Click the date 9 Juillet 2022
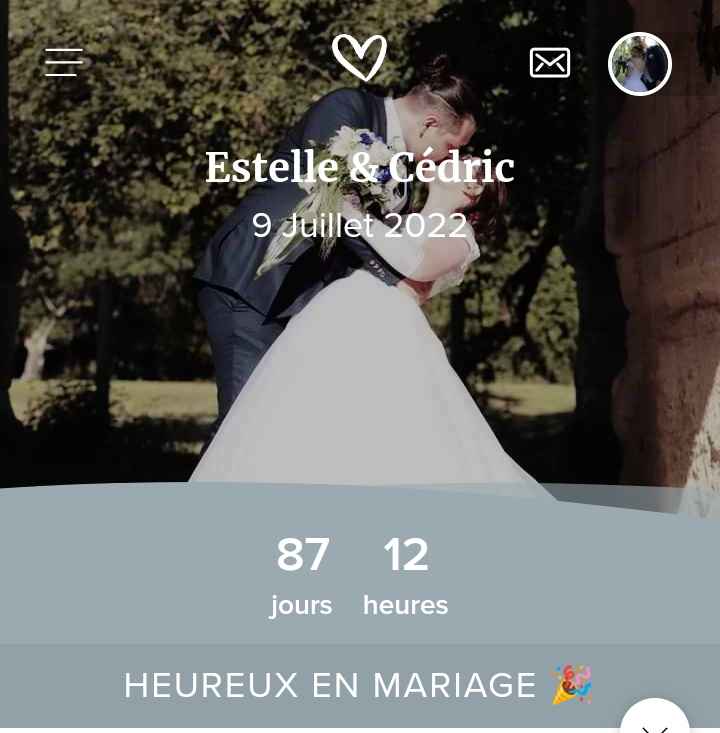 (x=360, y=225)
